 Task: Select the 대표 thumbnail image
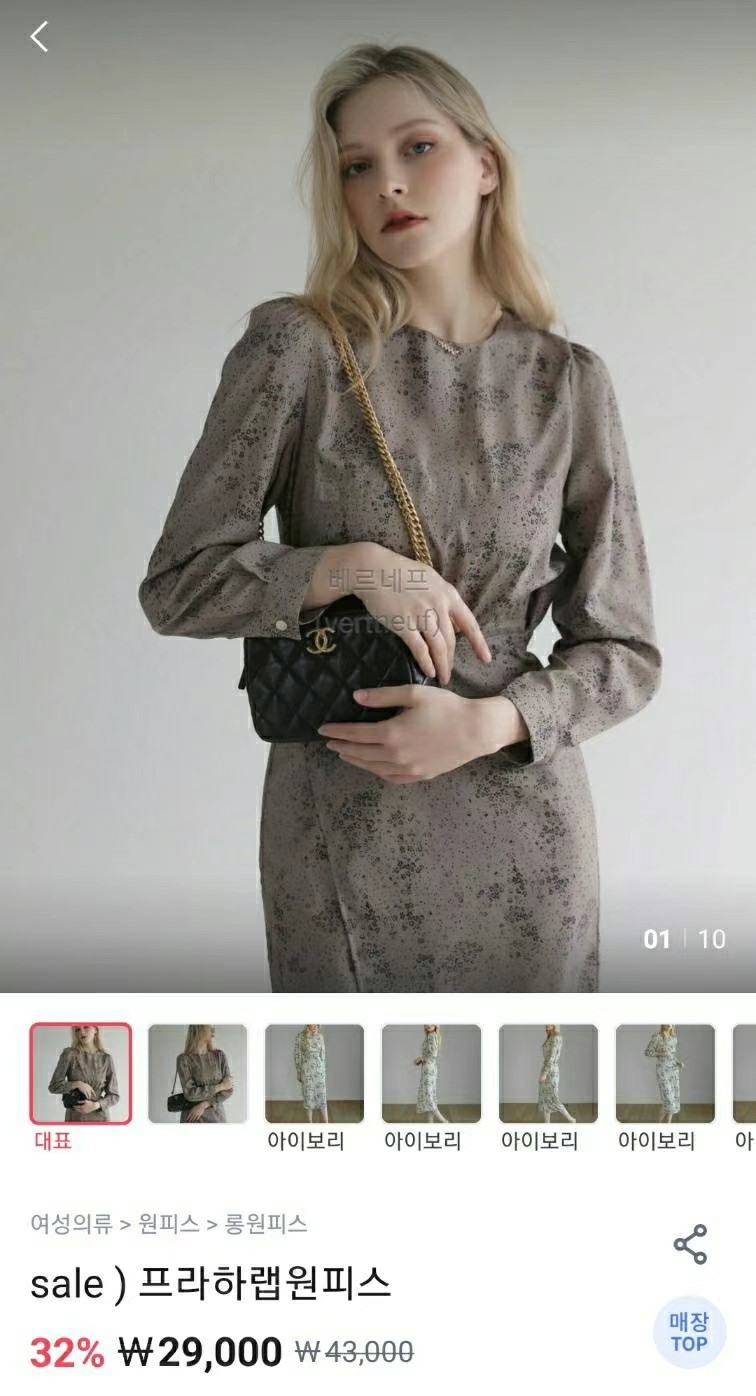[81, 1073]
